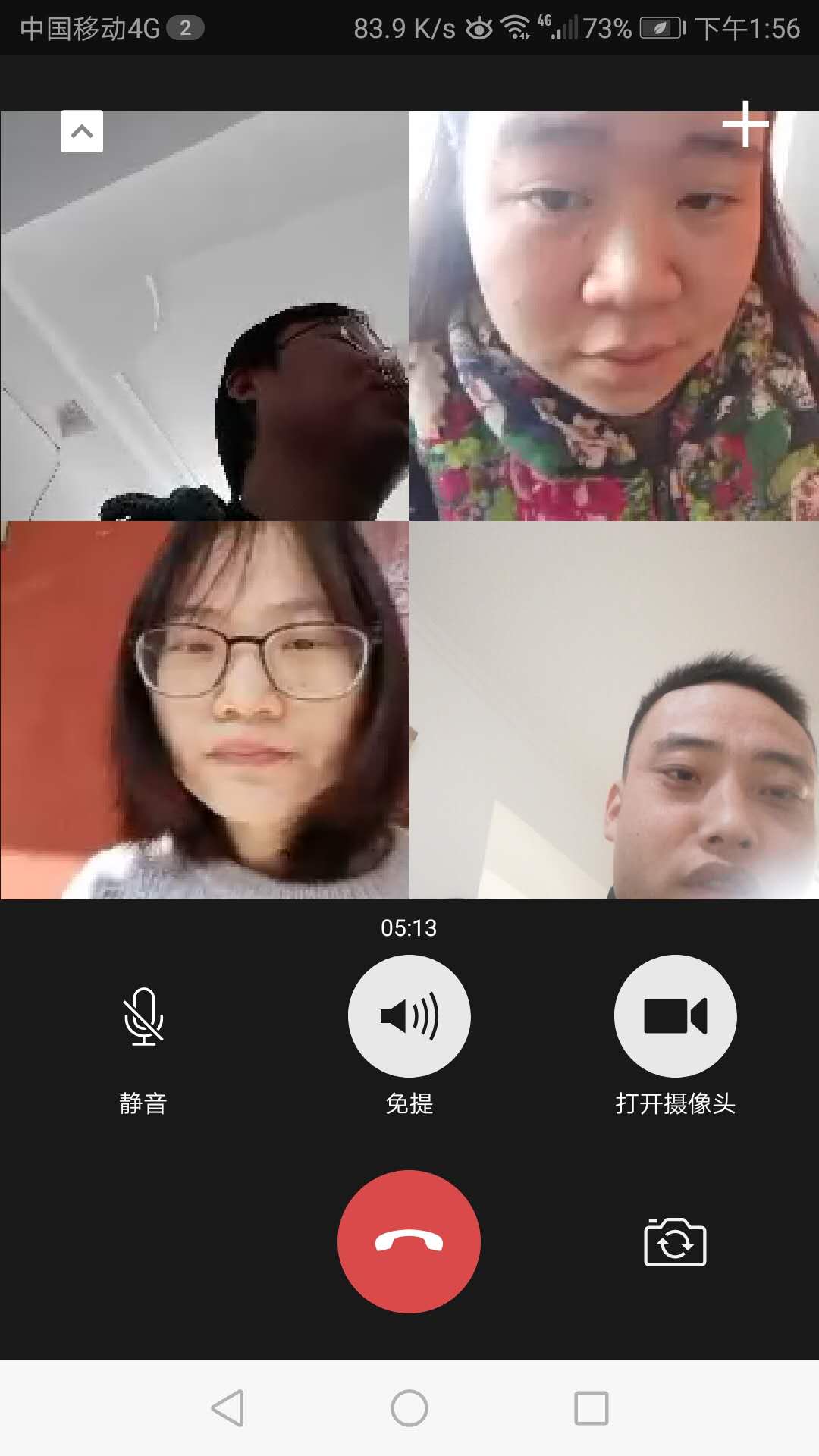Hang up with the red button
Image resolution: width=819 pixels, height=1456 pixels.
tap(409, 1241)
